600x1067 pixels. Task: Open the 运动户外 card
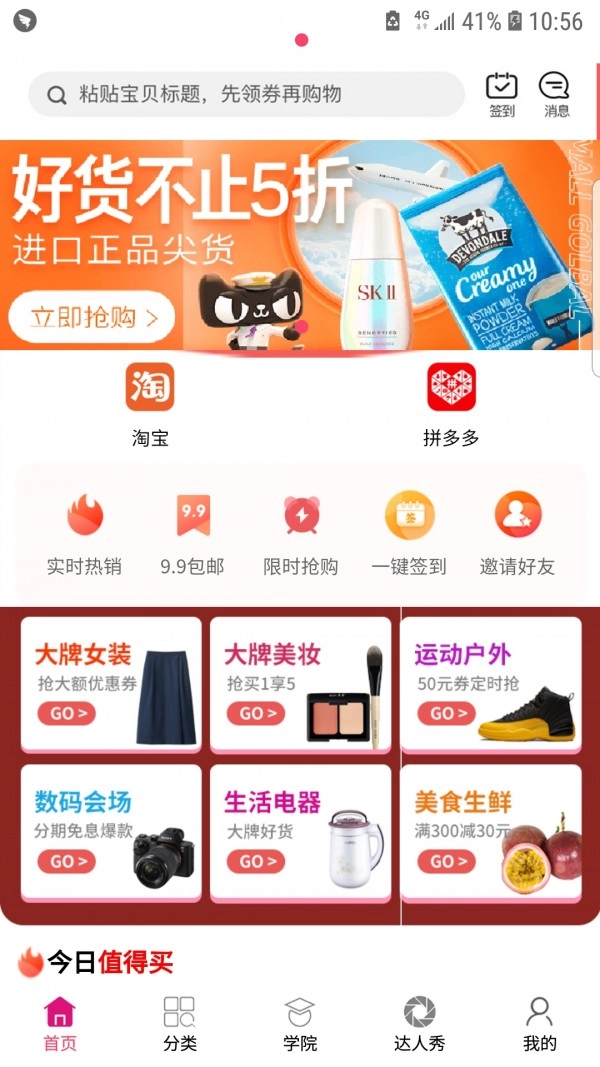click(x=490, y=683)
